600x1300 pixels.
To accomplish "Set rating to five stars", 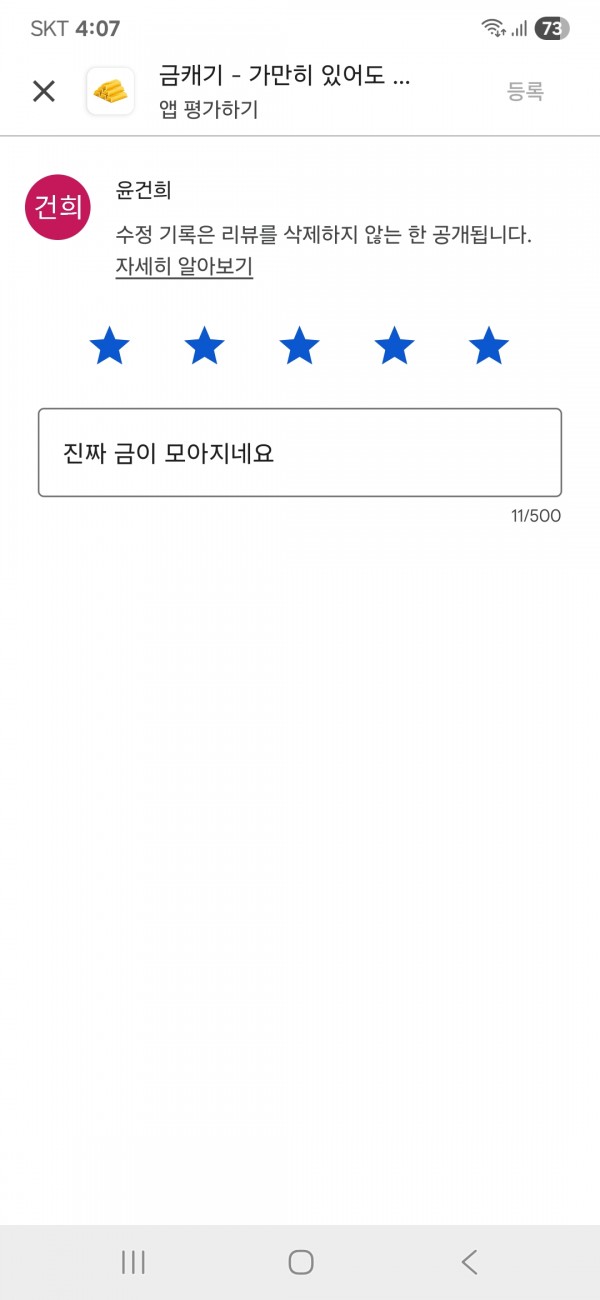I will 489,346.
